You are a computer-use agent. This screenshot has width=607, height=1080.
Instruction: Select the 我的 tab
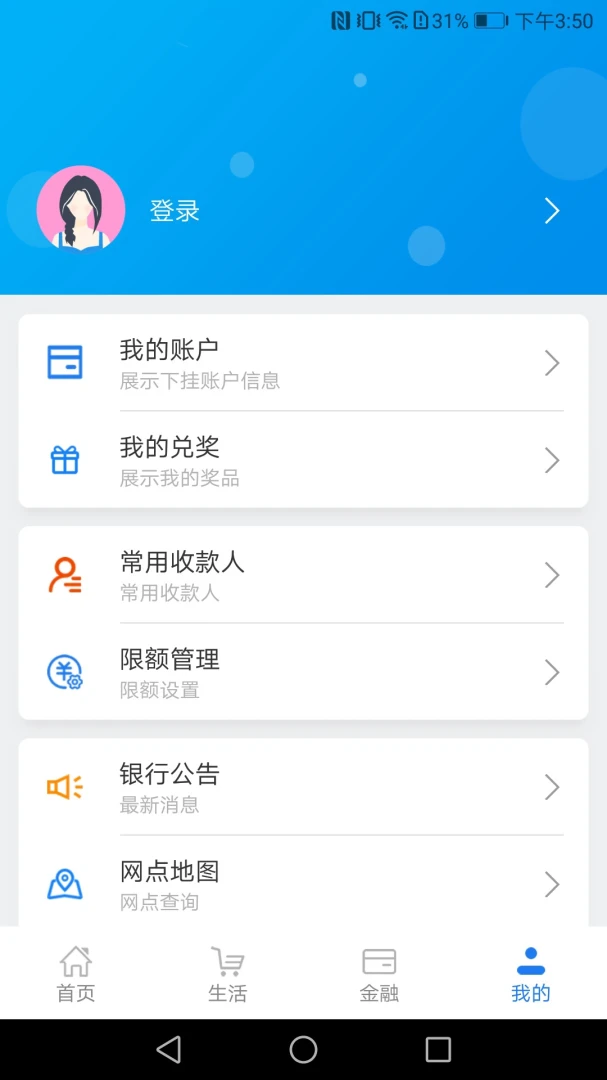point(530,974)
